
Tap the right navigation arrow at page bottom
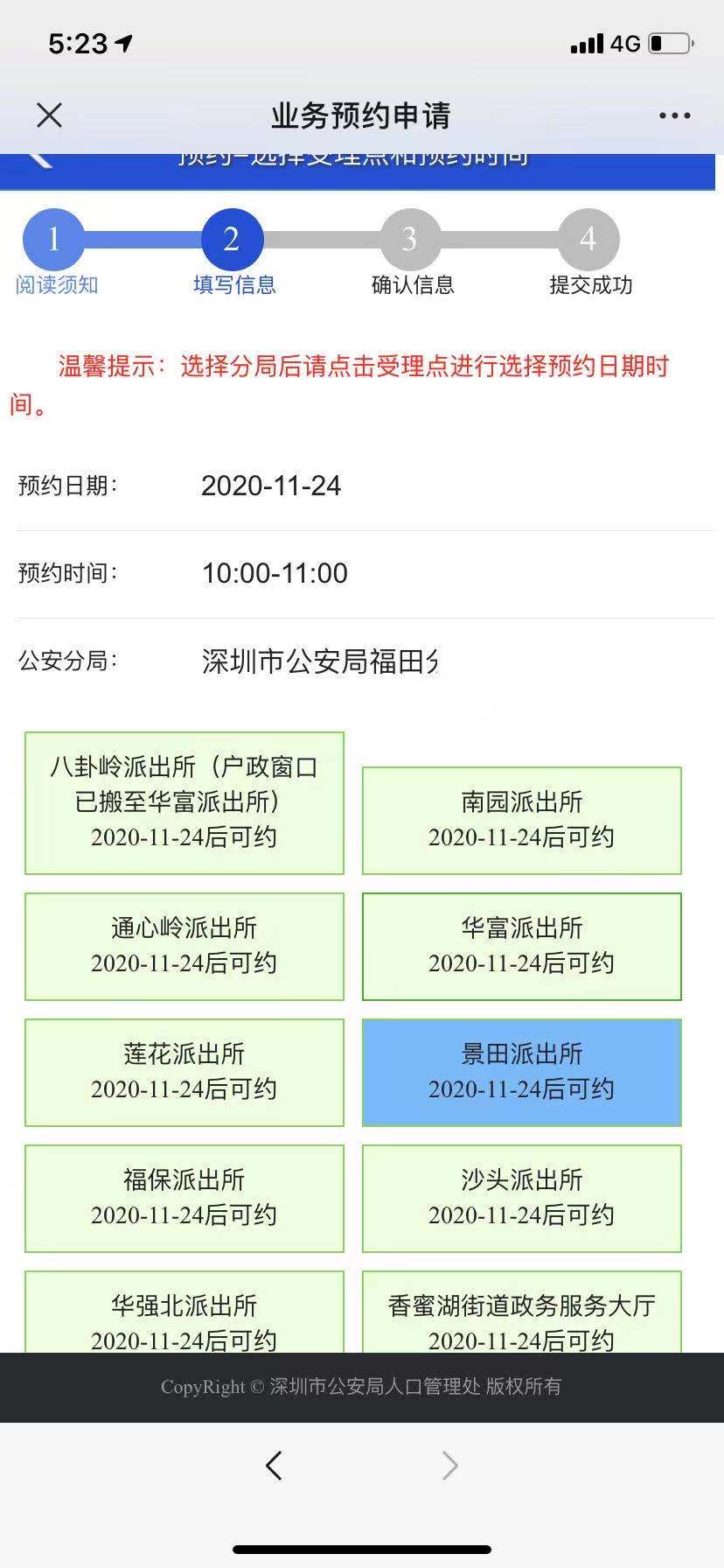coord(449,1466)
